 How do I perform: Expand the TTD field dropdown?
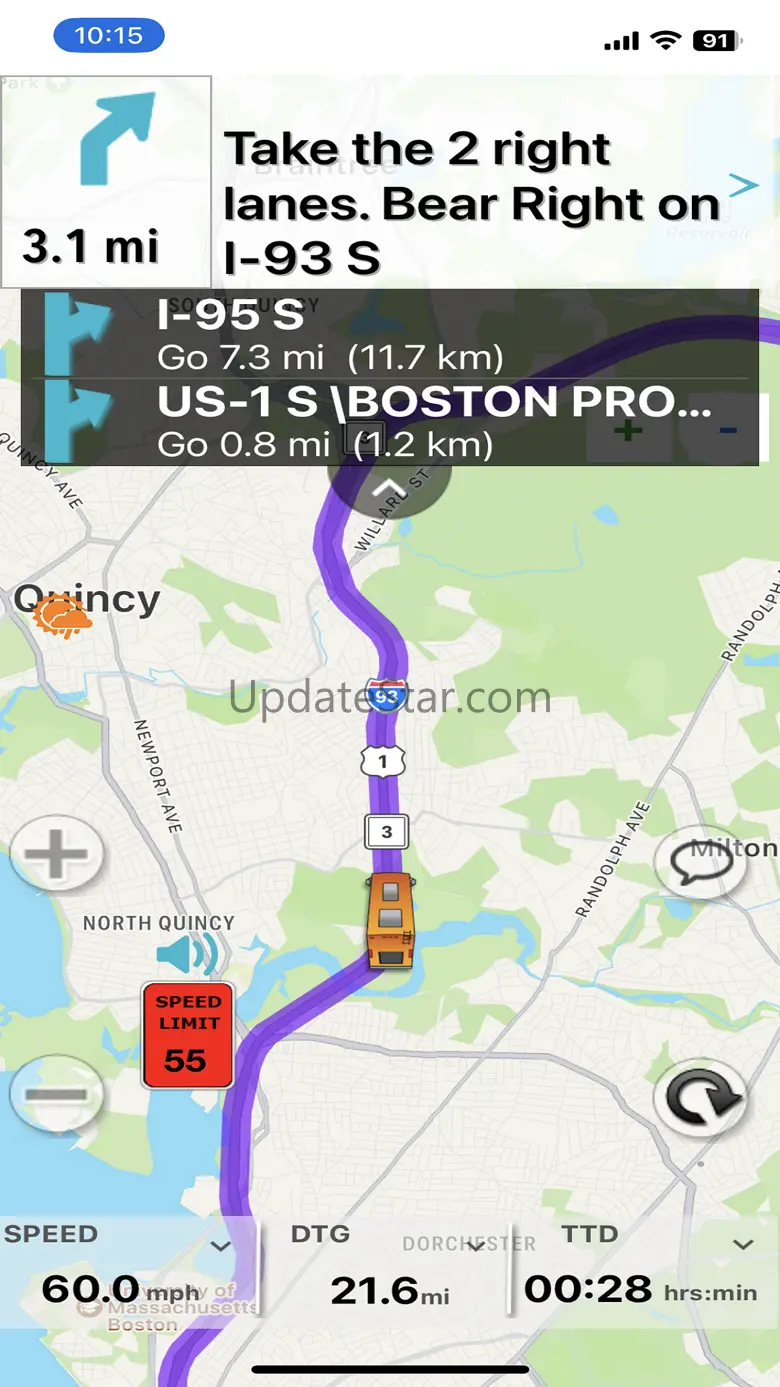pos(742,1245)
